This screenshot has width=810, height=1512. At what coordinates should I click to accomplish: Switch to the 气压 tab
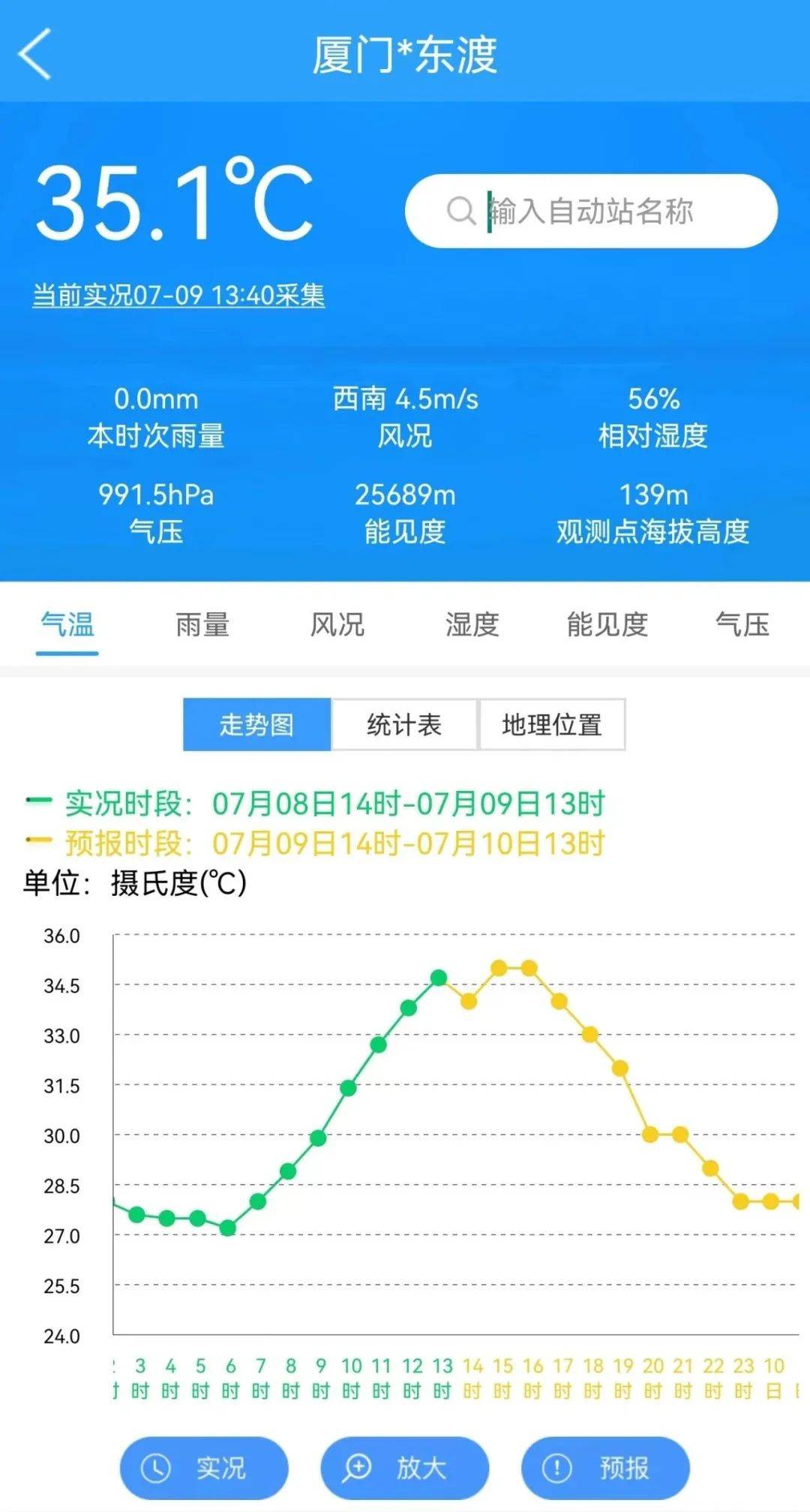(742, 624)
